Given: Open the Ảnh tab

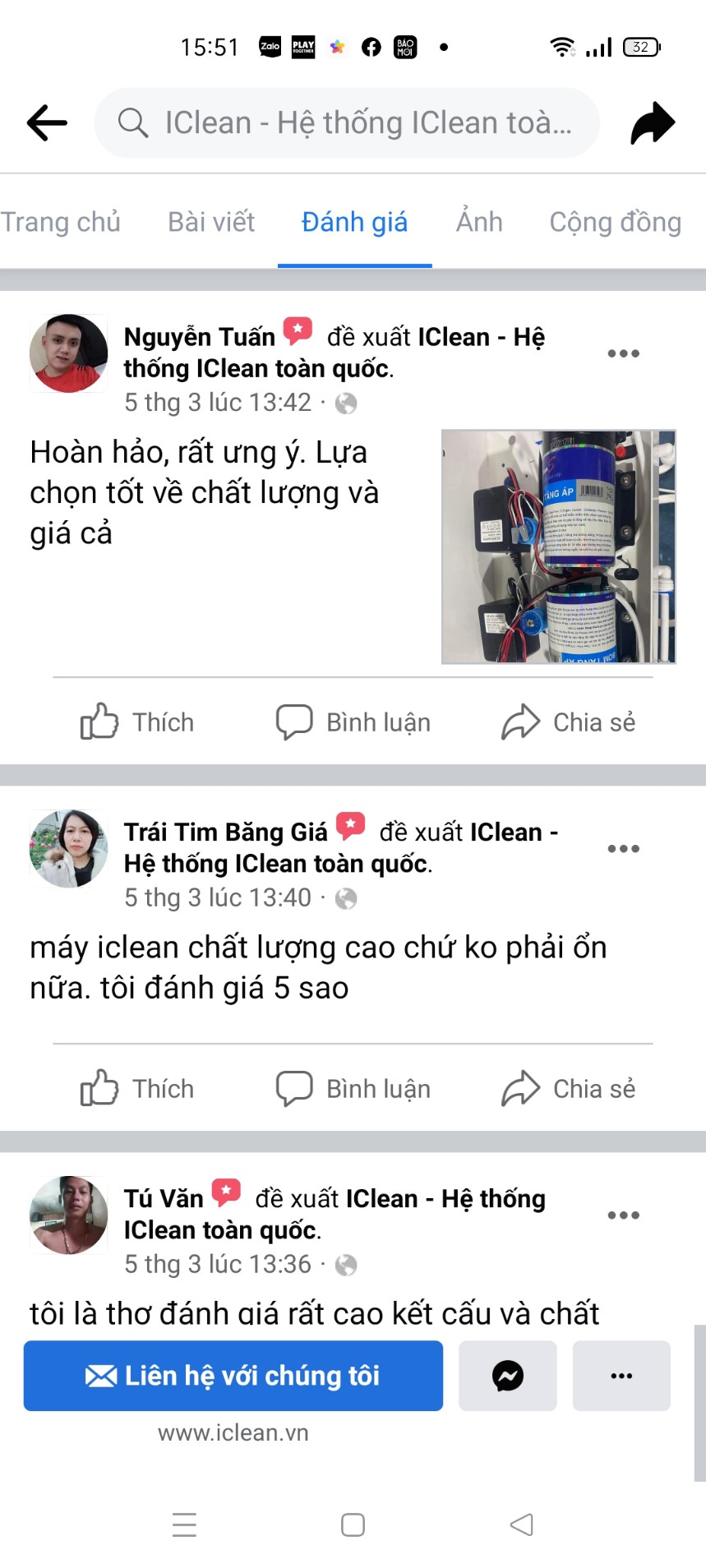Looking at the screenshot, I should [479, 221].
